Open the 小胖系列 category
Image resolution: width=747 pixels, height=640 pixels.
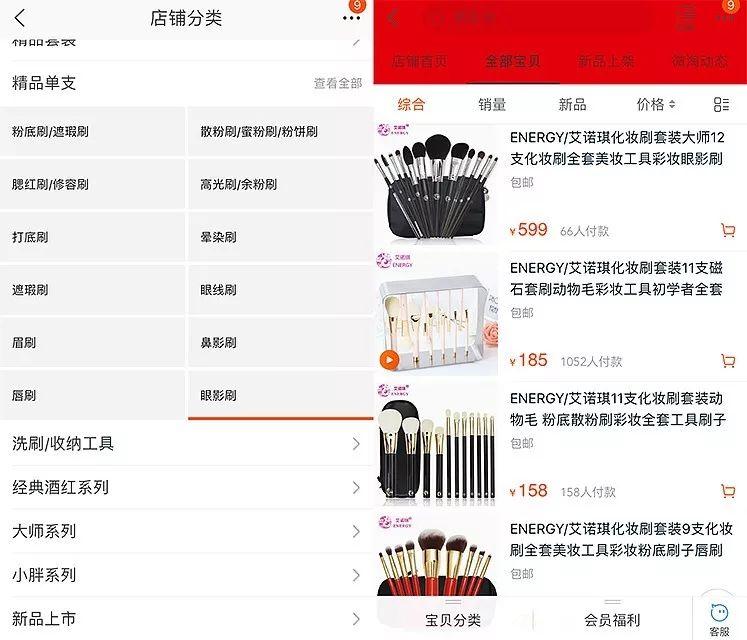(x=185, y=575)
